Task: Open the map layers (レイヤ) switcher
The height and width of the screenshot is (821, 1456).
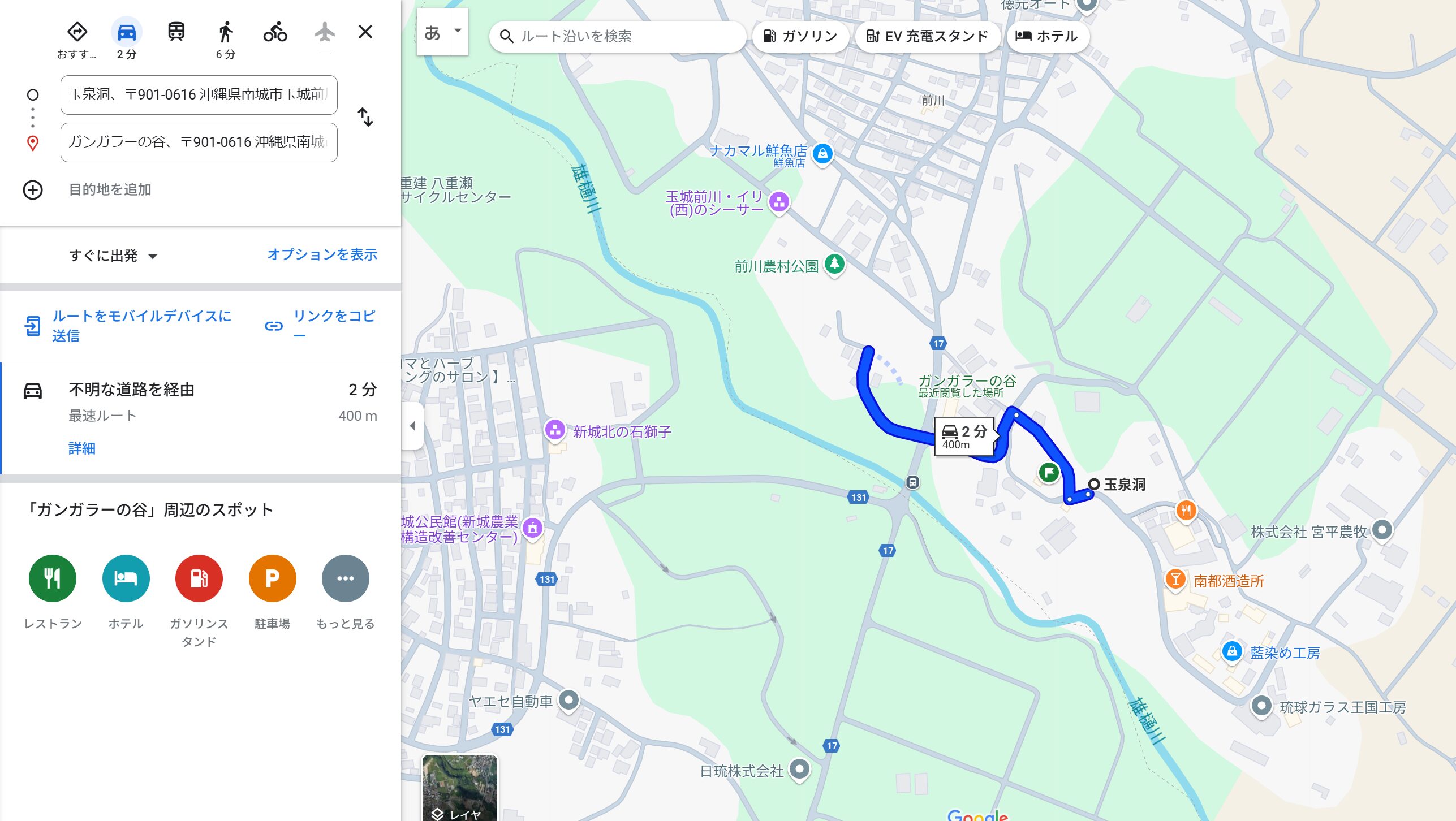Action: [459, 788]
